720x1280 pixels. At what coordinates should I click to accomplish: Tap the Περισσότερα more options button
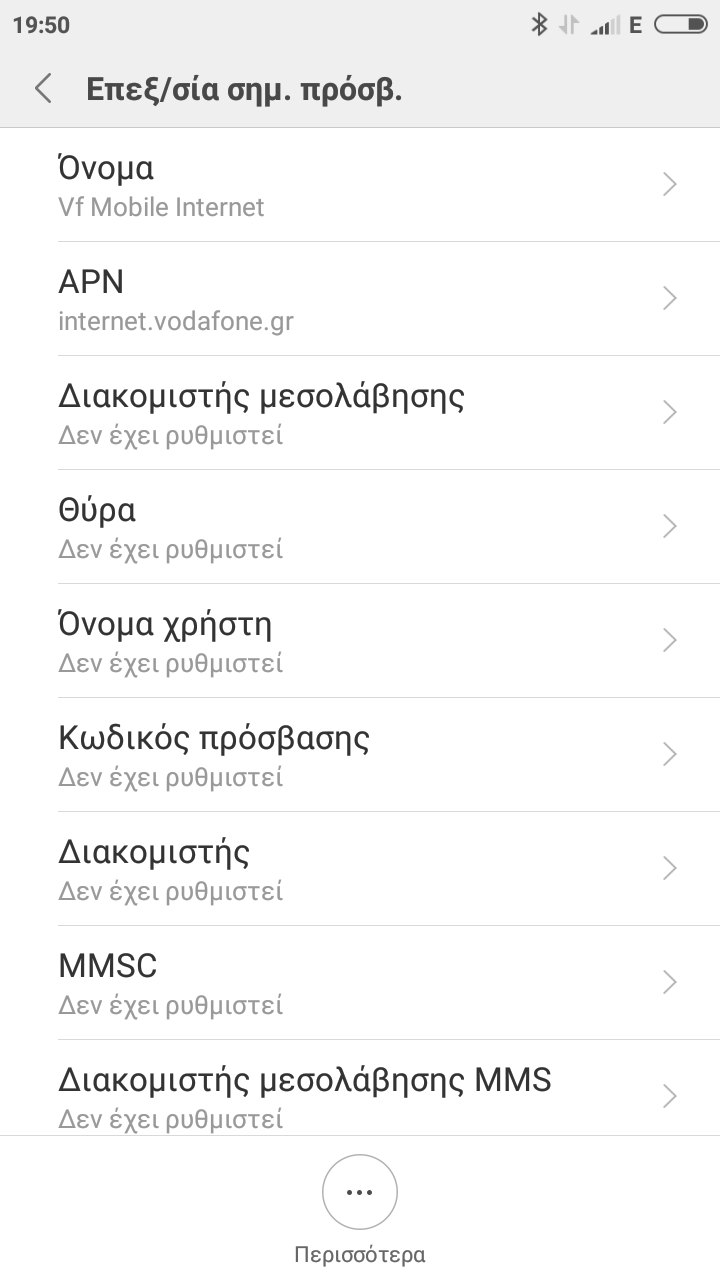[360, 1193]
